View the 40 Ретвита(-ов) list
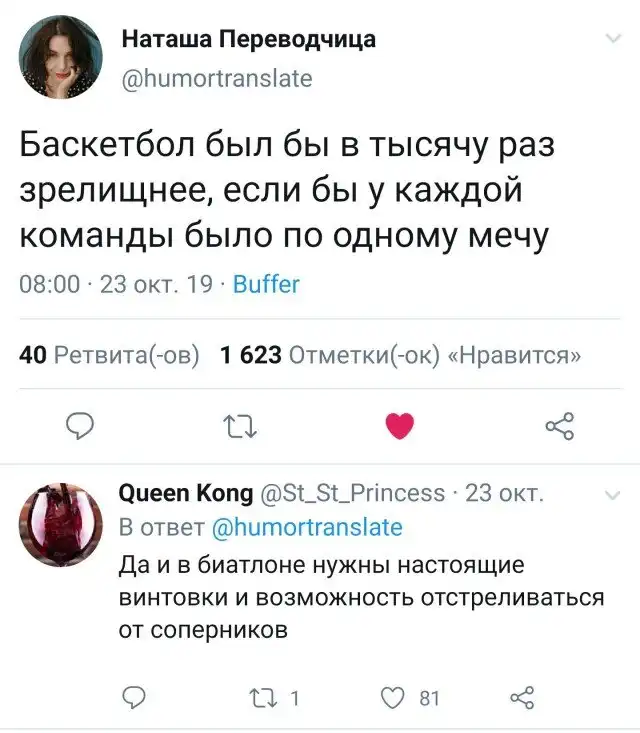Image resolution: width=640 pixels, height=733 pixels. coord(110,354)
